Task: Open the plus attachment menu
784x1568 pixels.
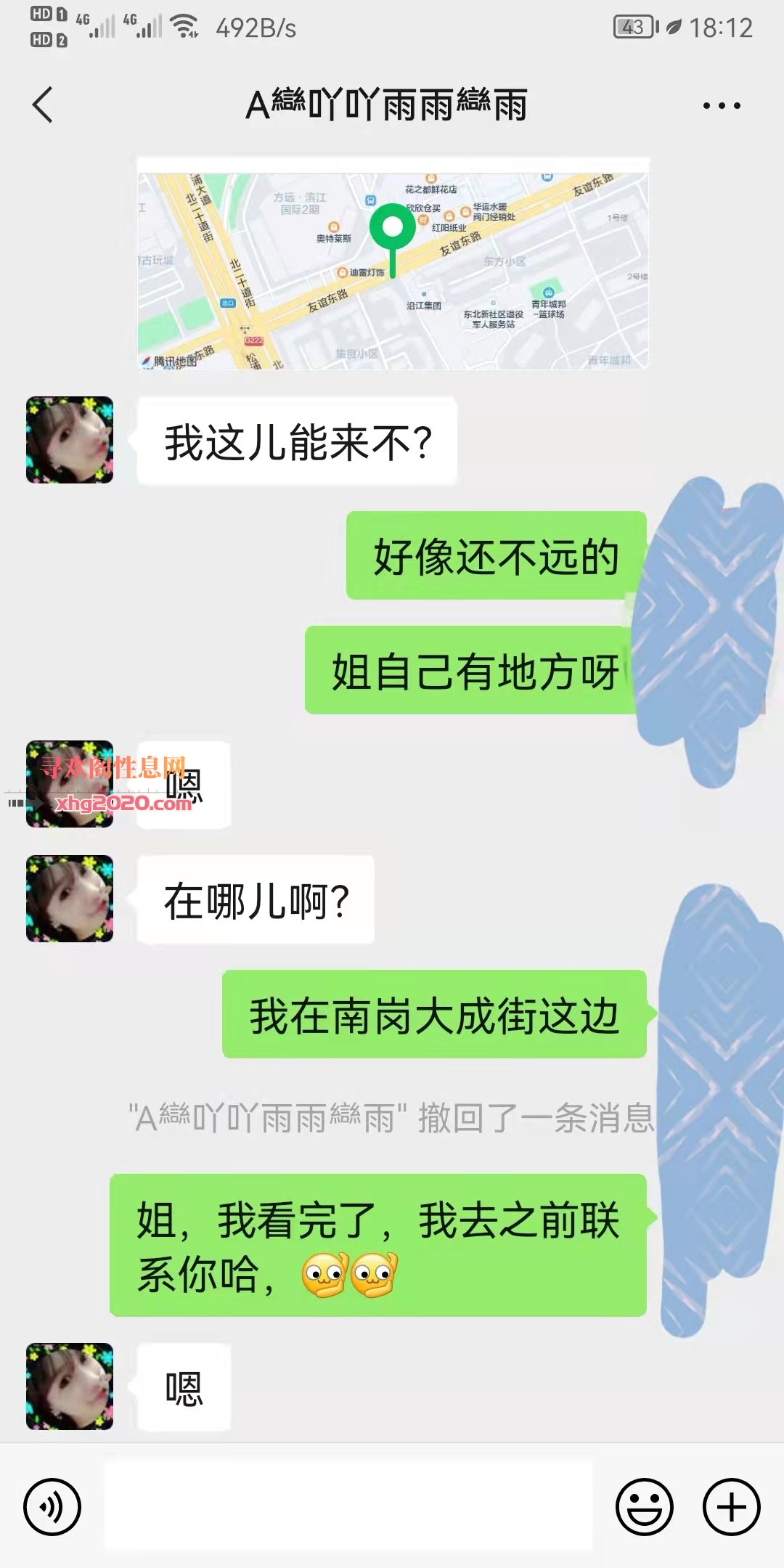Action: tap(732, 1507)
